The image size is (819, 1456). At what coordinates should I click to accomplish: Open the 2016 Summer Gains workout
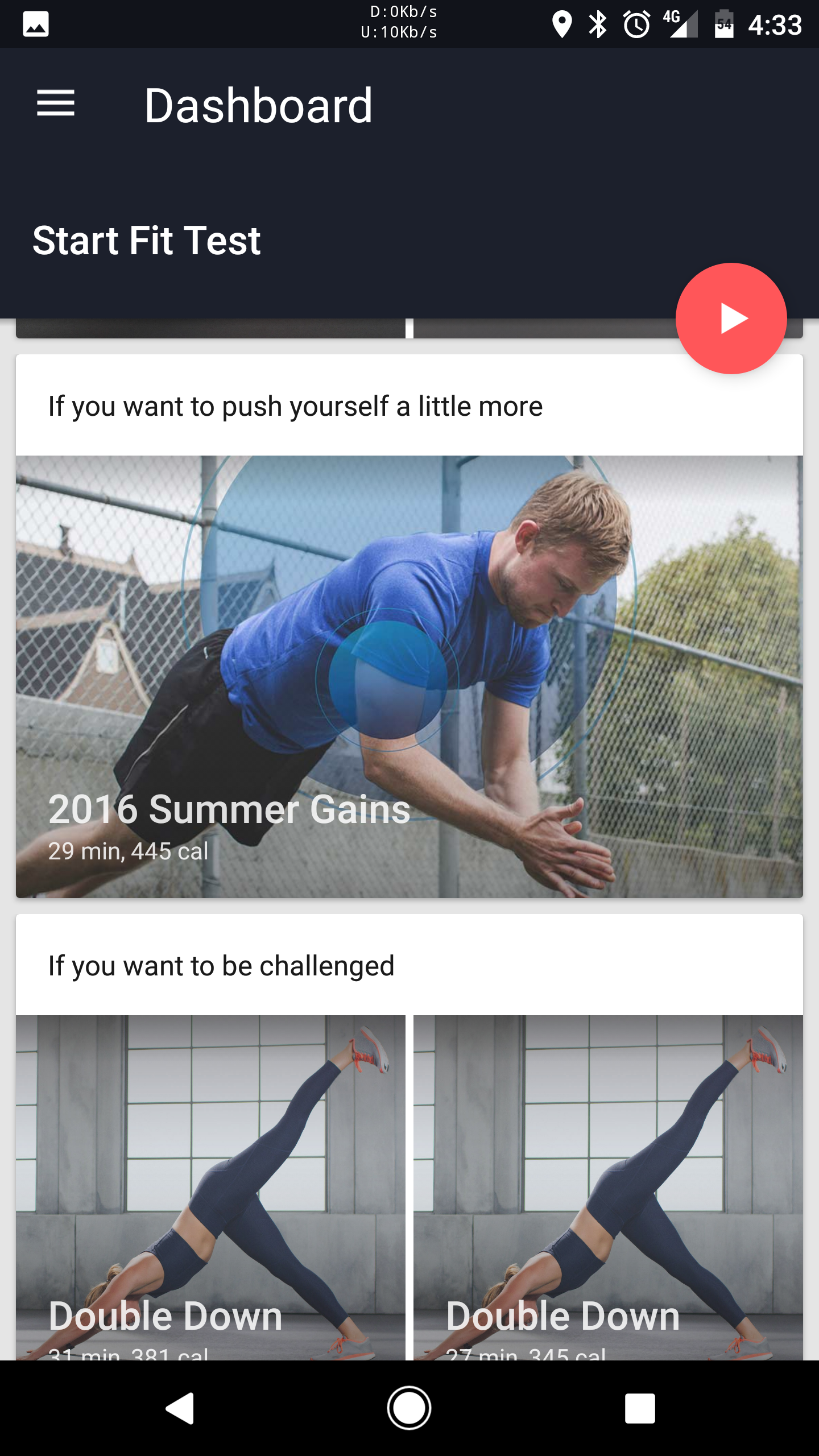[x=409, y=677]
